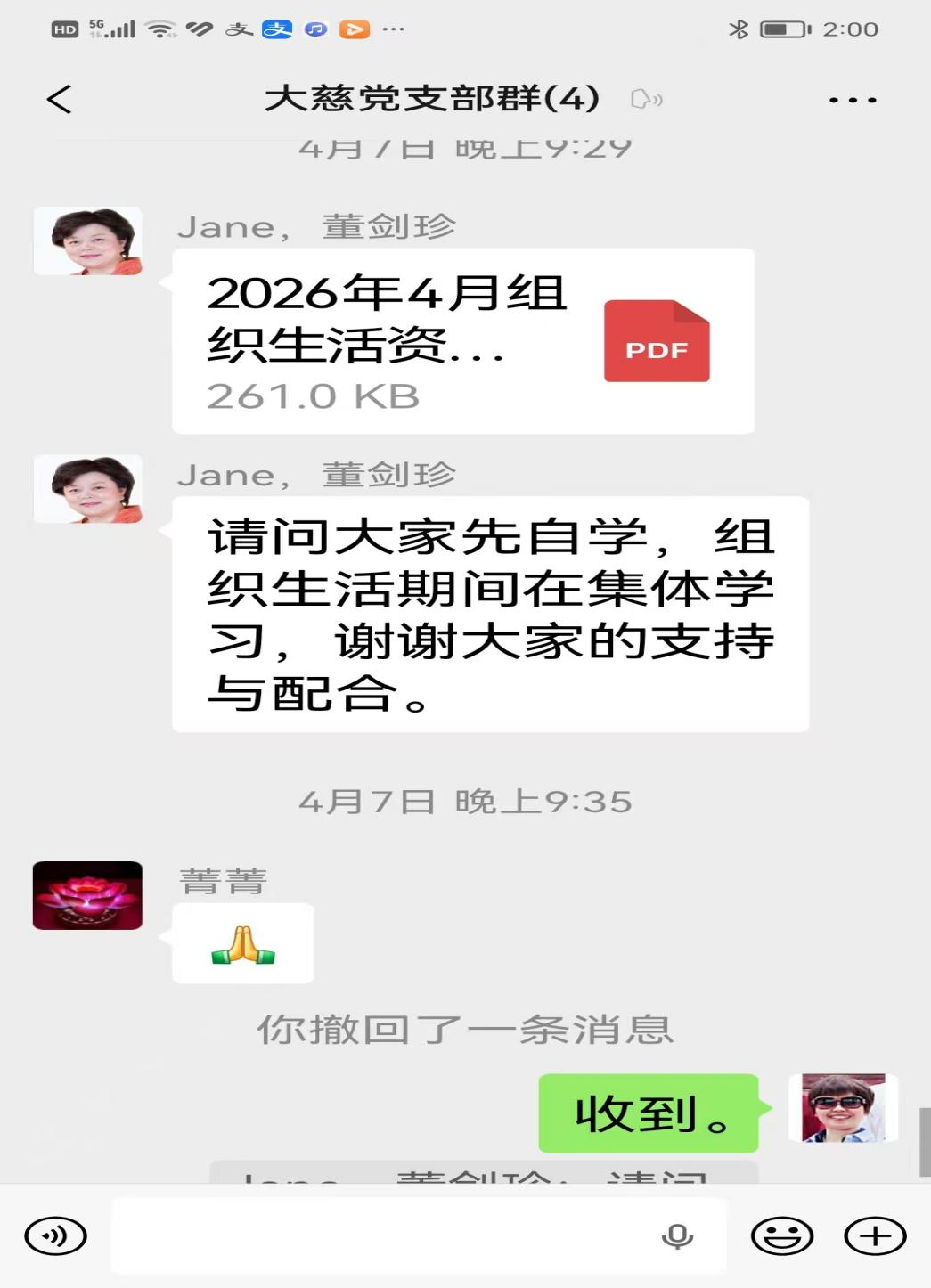Open Jane 董剑珍's profile avatar

86,240
